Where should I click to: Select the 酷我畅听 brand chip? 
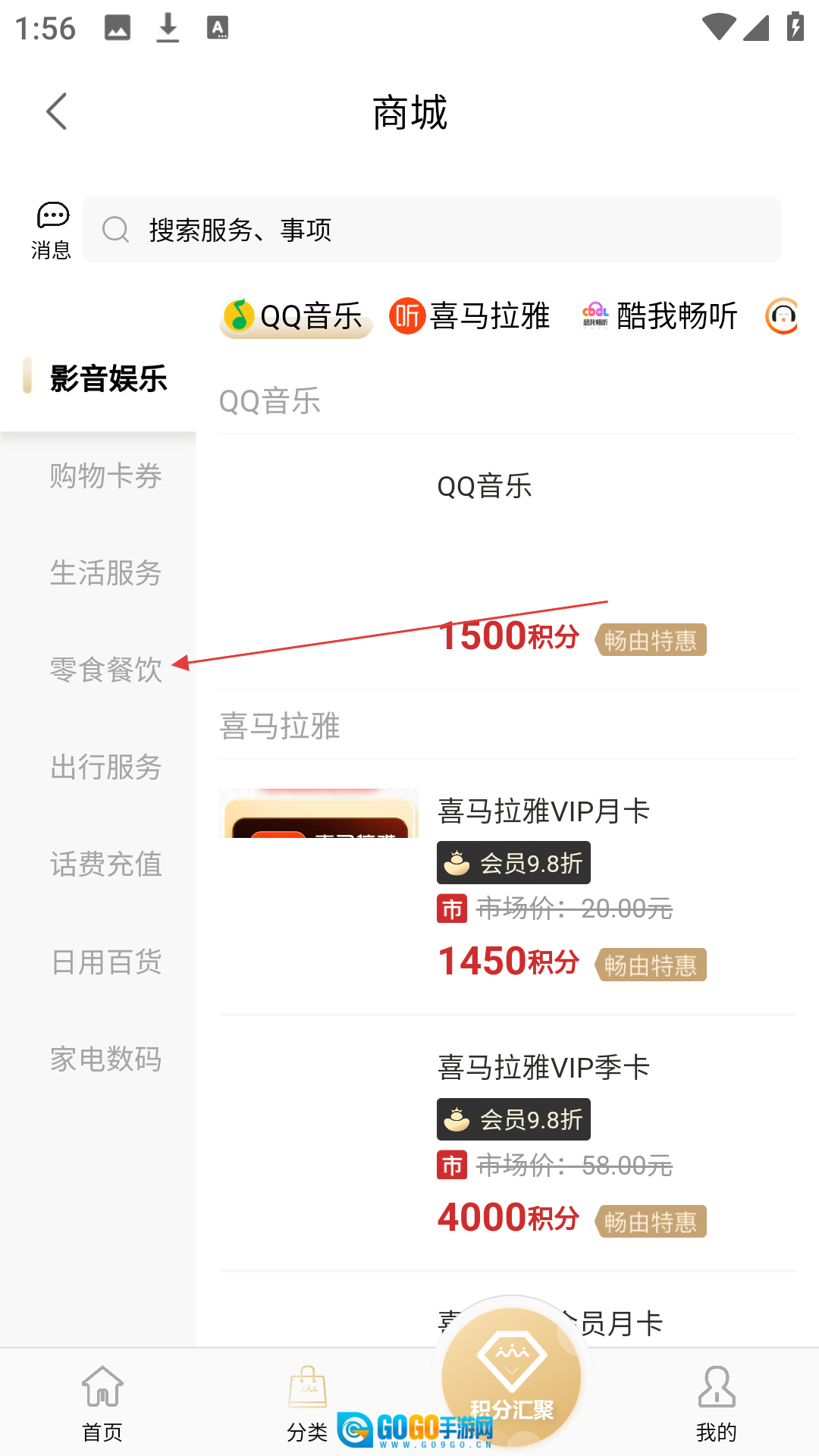click(660, 316)
